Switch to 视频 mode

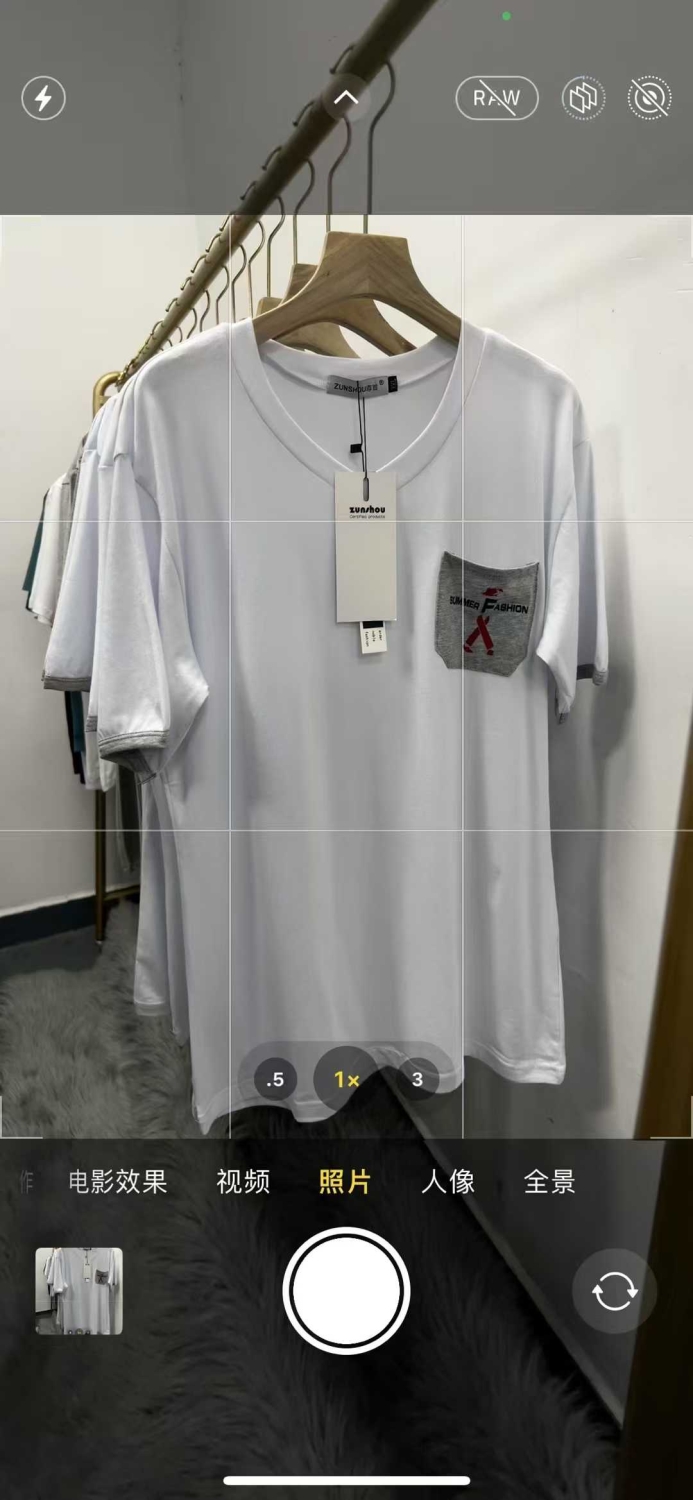(x=243, y=1182)
